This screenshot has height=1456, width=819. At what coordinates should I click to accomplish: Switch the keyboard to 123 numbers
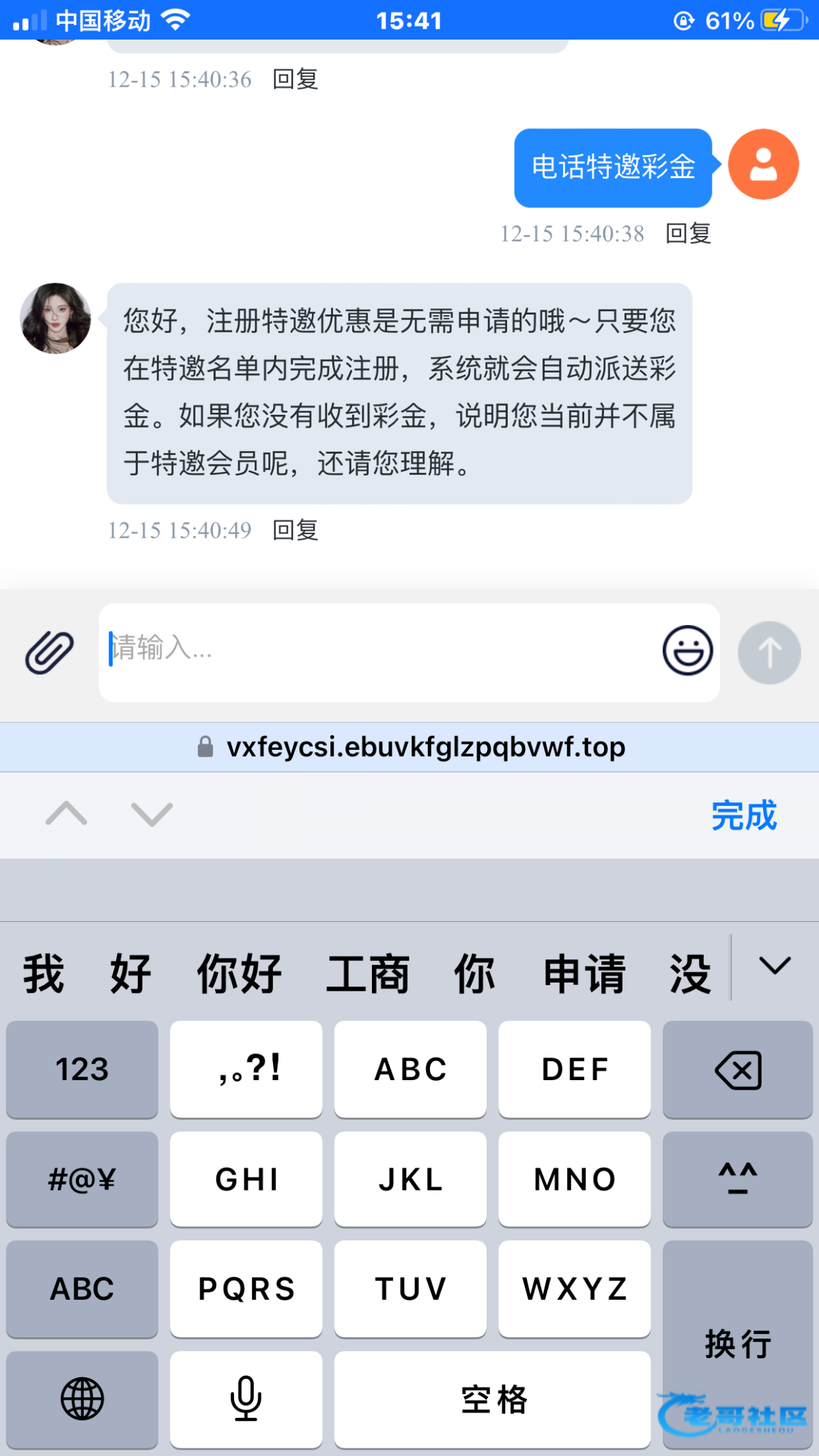point(82,1069)
